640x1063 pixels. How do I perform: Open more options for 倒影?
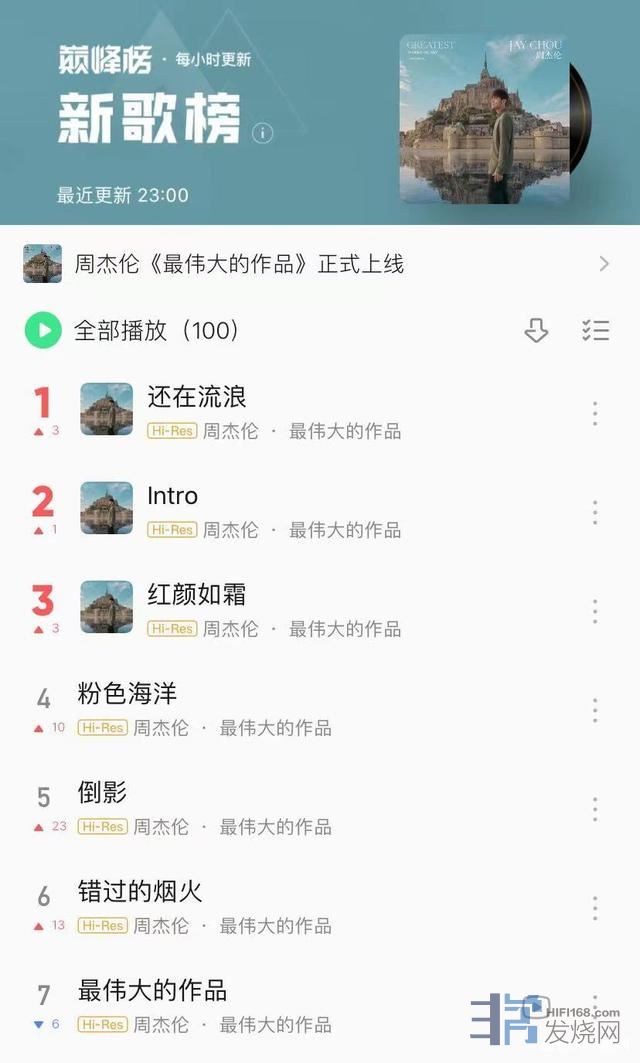coord(595,809)
